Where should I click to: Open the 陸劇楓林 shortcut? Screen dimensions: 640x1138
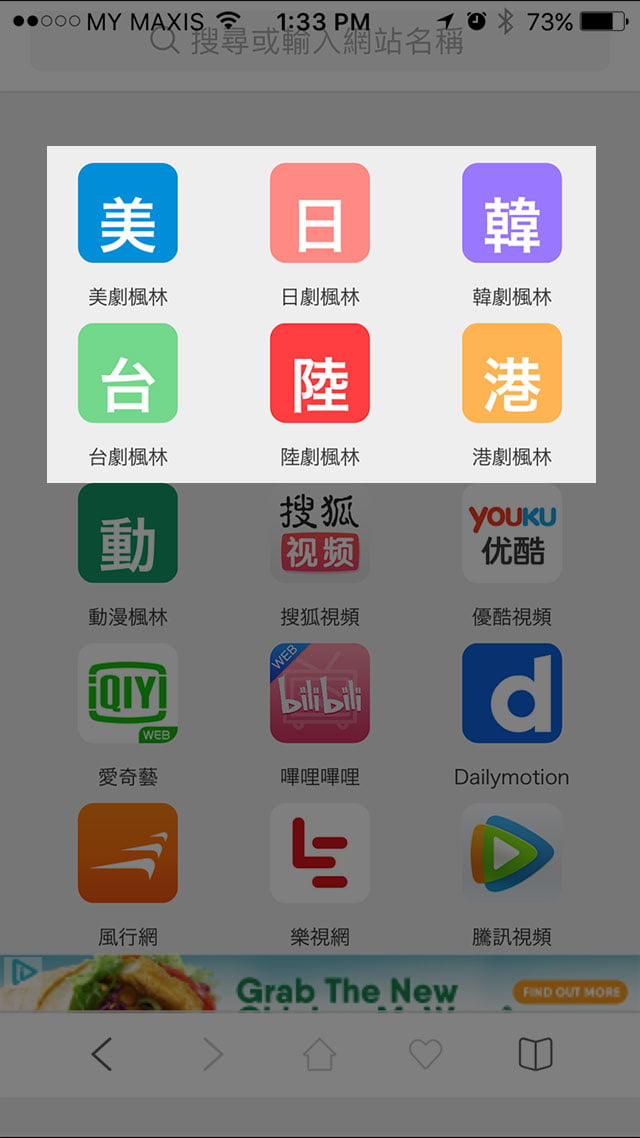click(x=320, y=374)
